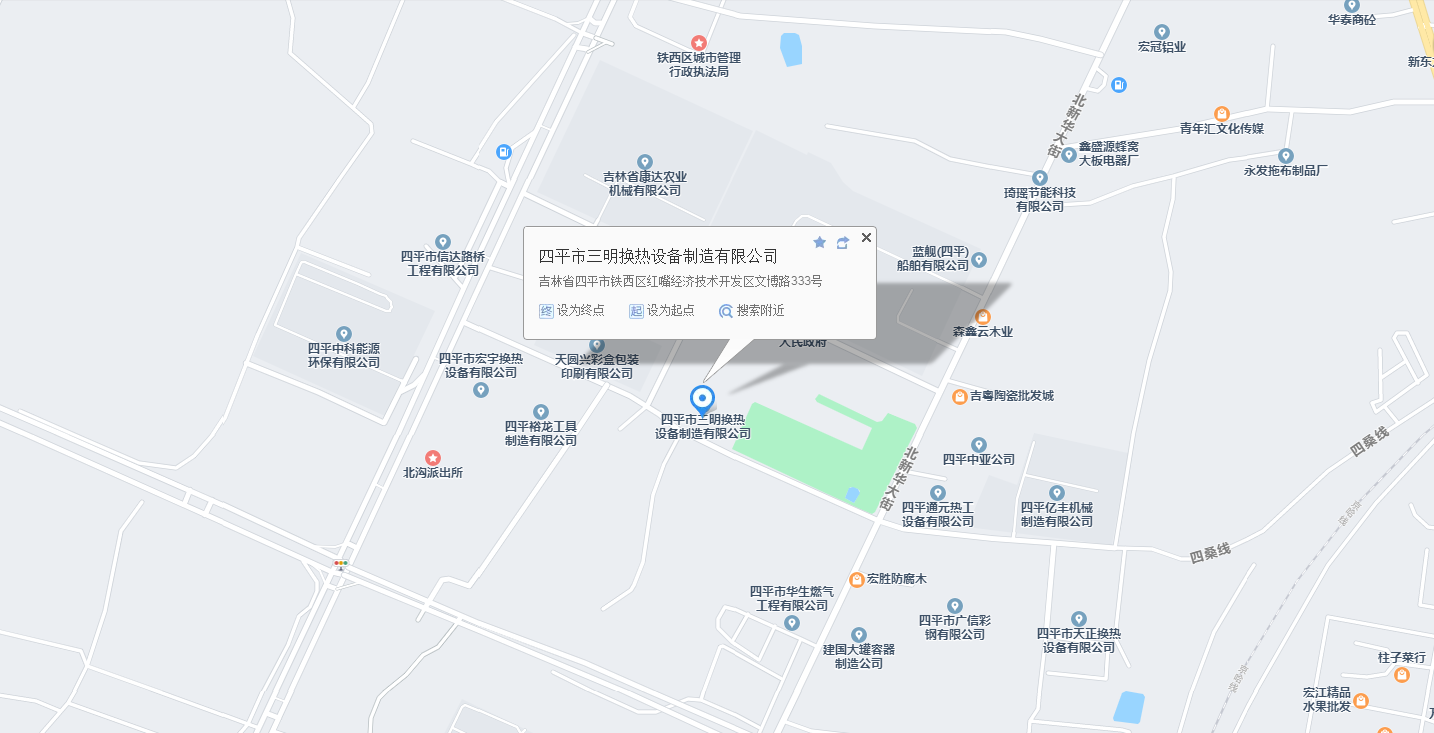This screenshot has width=1434, height=733.
Task: Open the 吉林省康达农业机械有限公司 marker
Action: coord(645,162)
